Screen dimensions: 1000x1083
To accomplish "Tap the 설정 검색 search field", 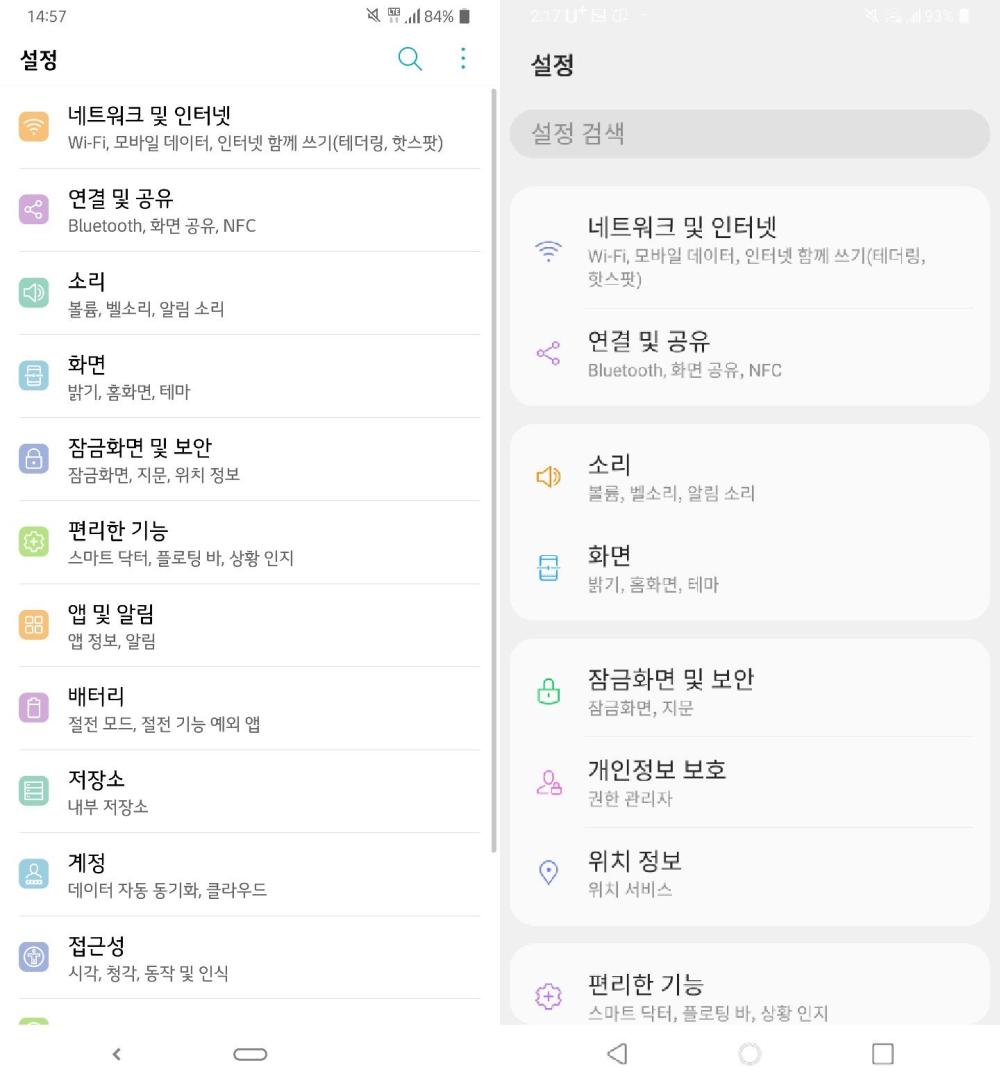I will tap(749, 134).
